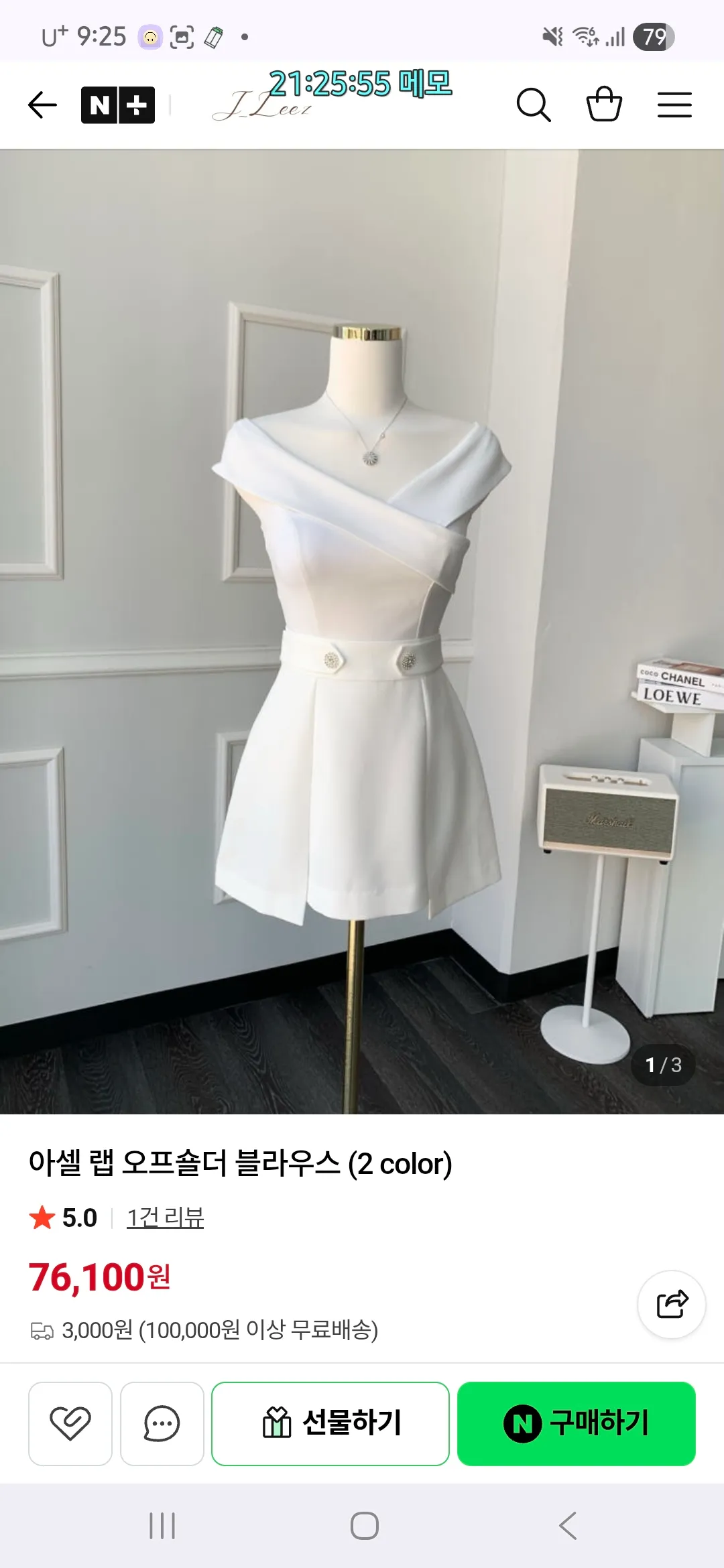Open the N+ Naver Plus store logo
Viewport: 724px width, 1568px height.
point(118,105)
